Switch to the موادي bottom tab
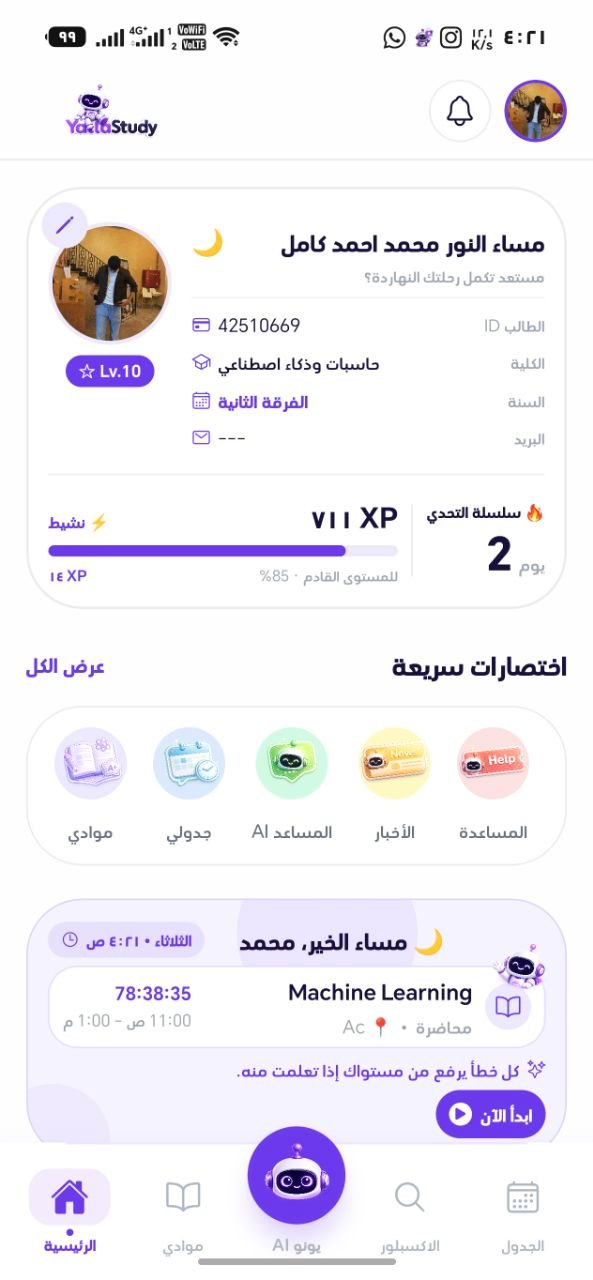Screen dimensions: 593x1280 tap(183, 1216)
